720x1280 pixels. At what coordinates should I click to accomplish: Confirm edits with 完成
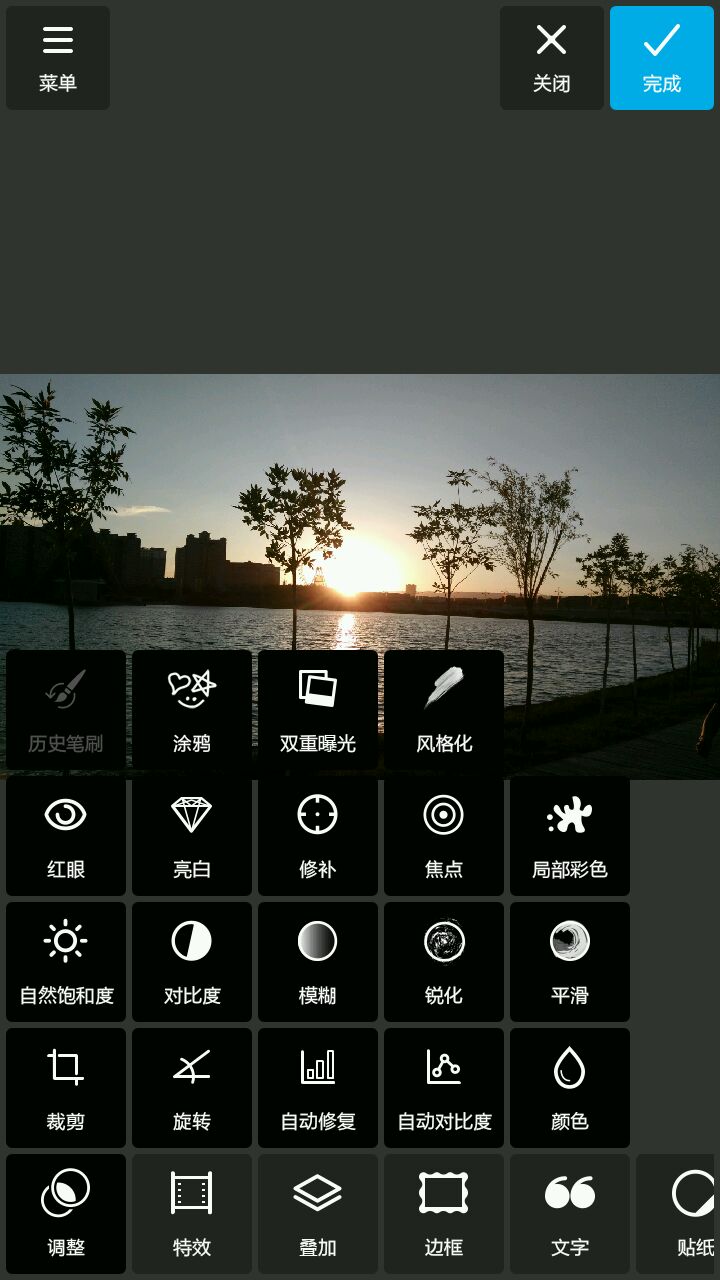(662, 58)
